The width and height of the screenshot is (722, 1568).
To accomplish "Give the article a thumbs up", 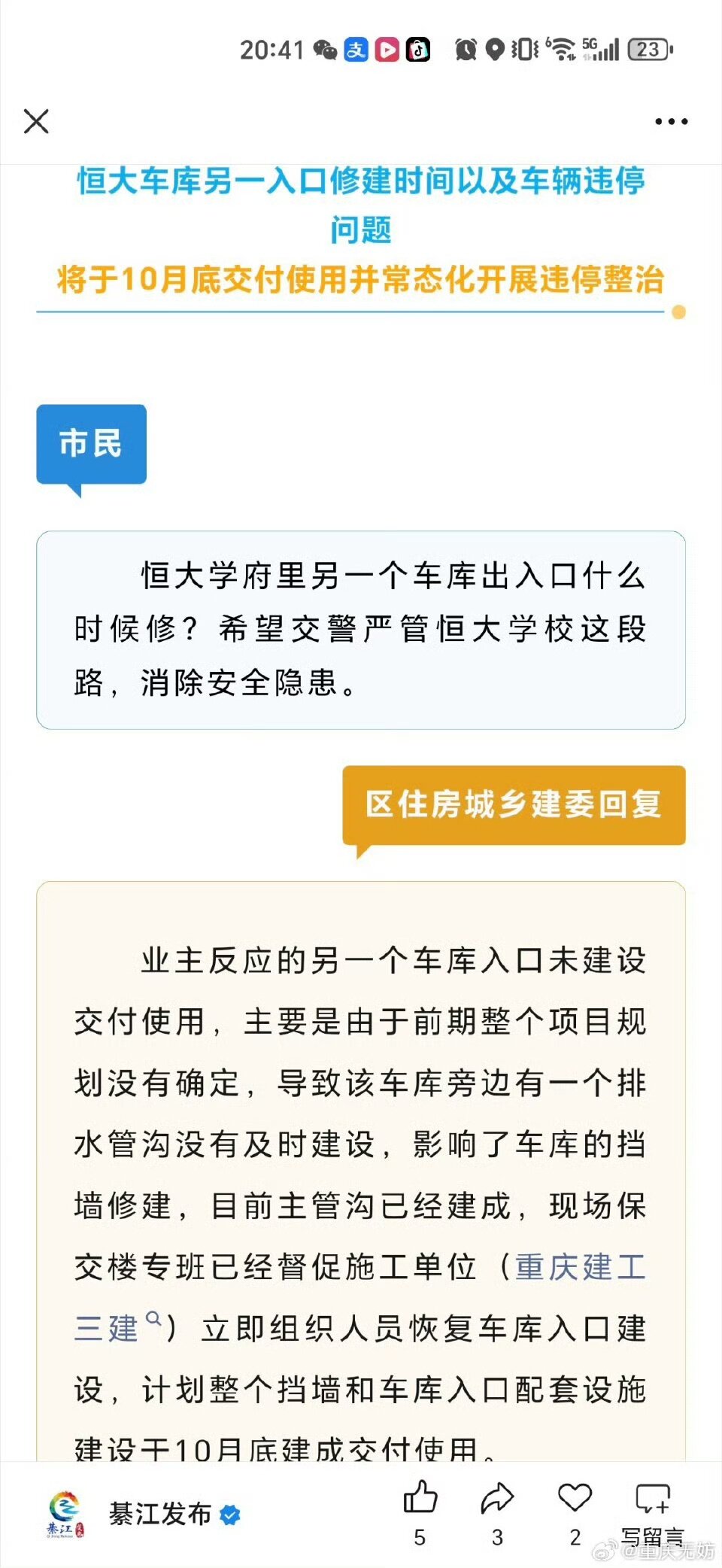I will (420, 1497).
